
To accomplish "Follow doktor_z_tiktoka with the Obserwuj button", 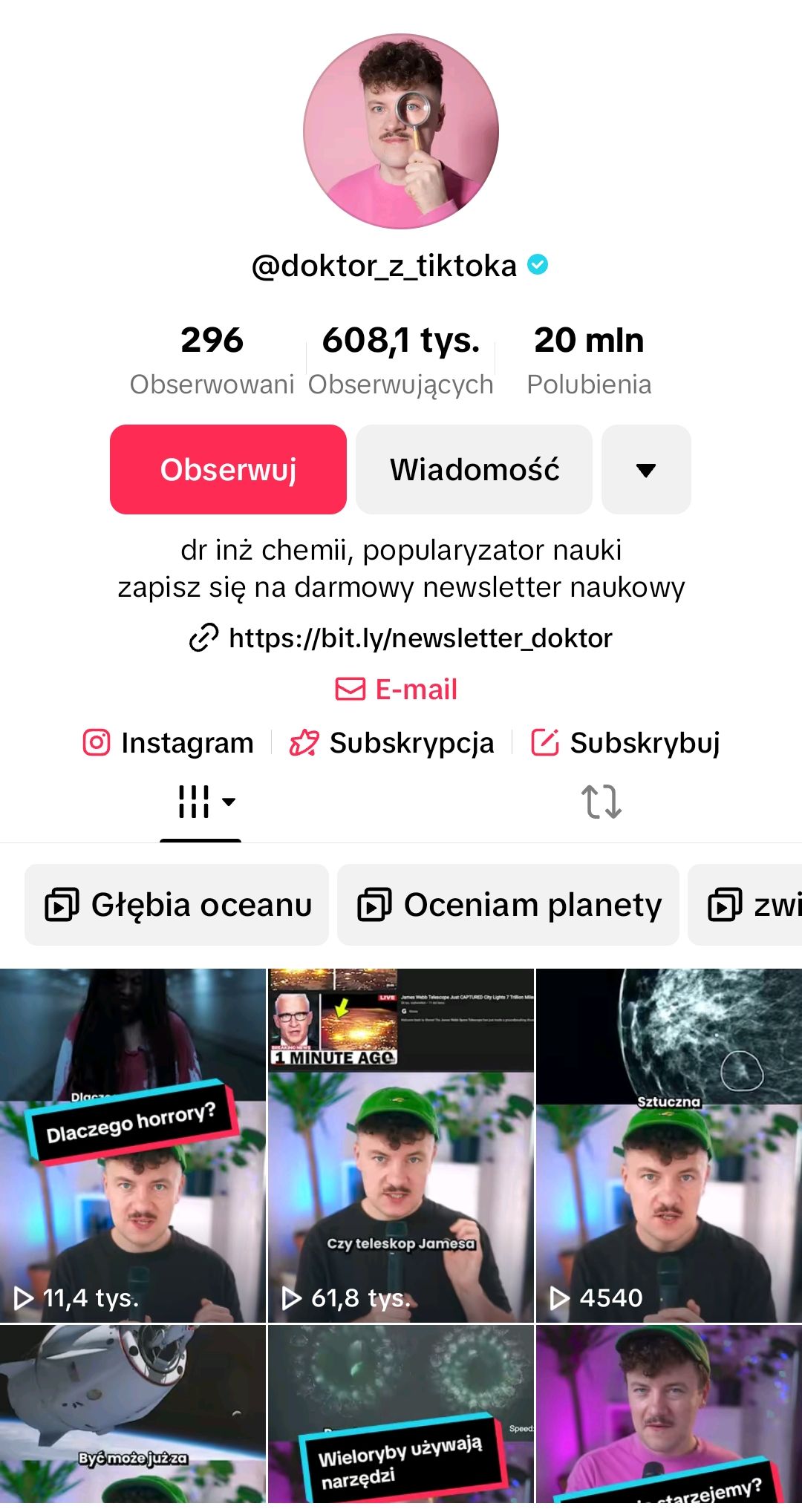I will [228, 469].
